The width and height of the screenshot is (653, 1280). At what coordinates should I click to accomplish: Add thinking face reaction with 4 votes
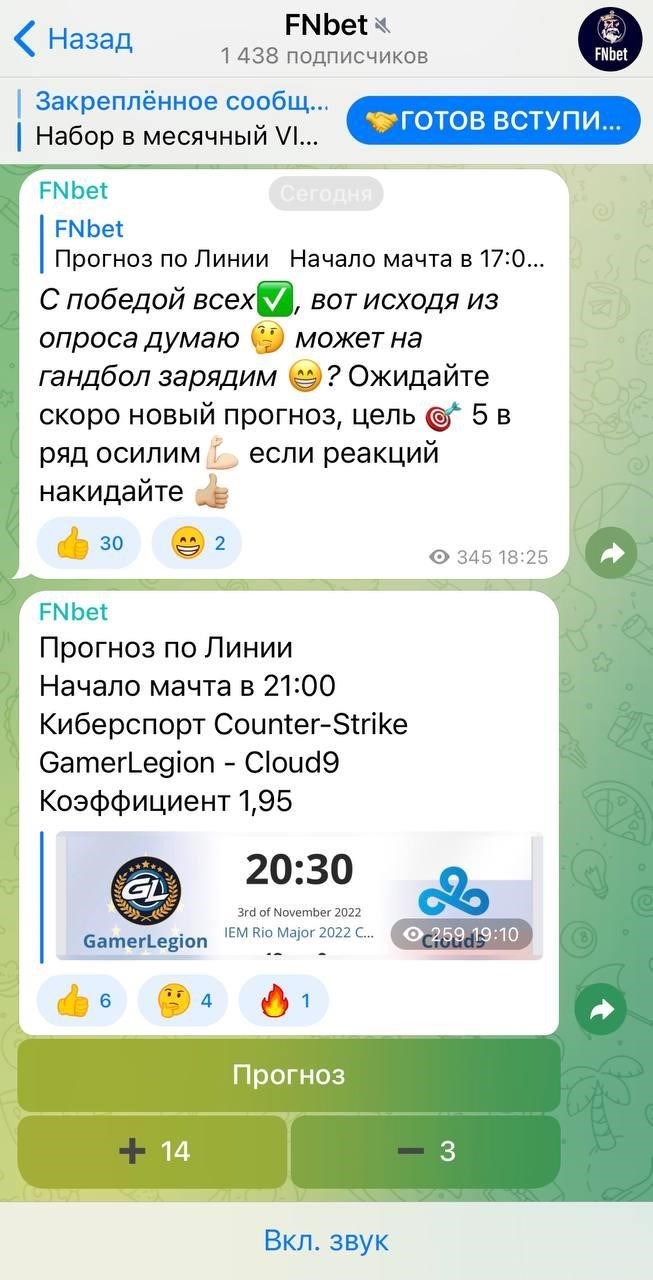[x=182, y=1001]
